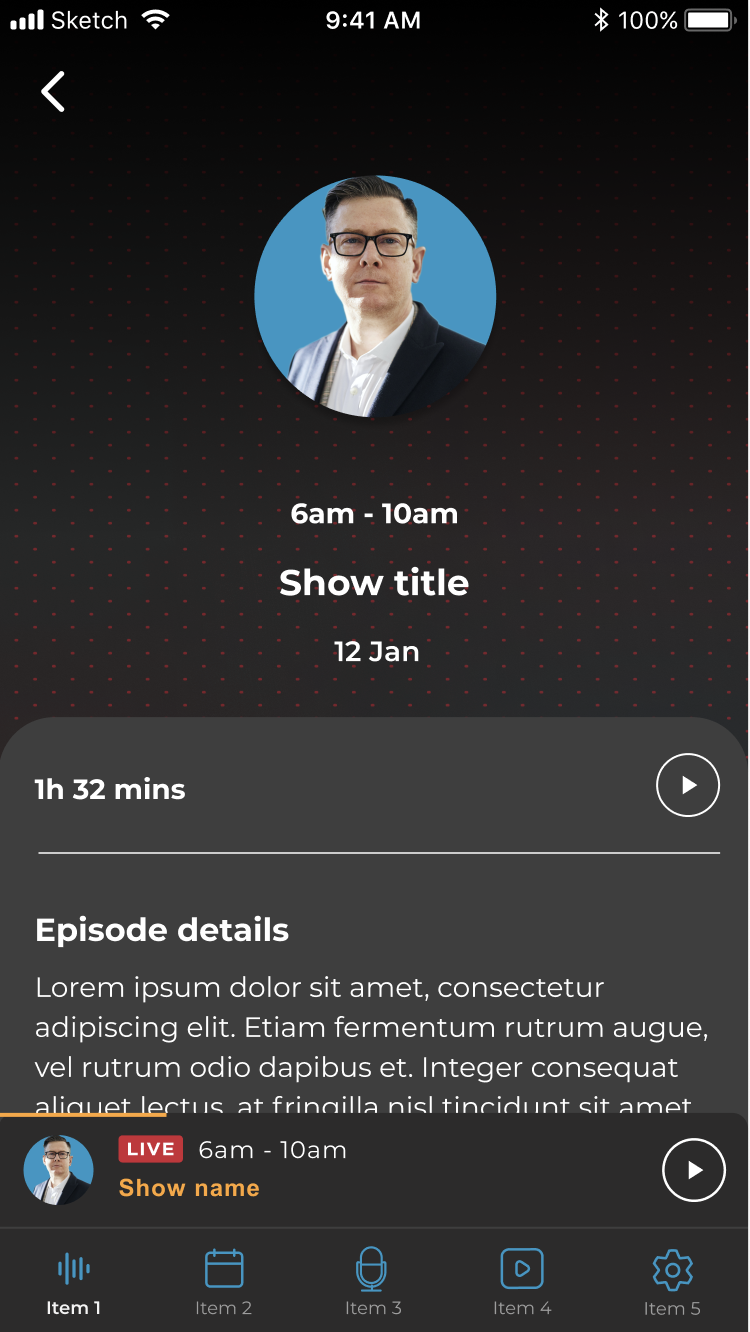Go back using the top-left arrow
This screenshot has width=750, height=1332.
(53, 91)
